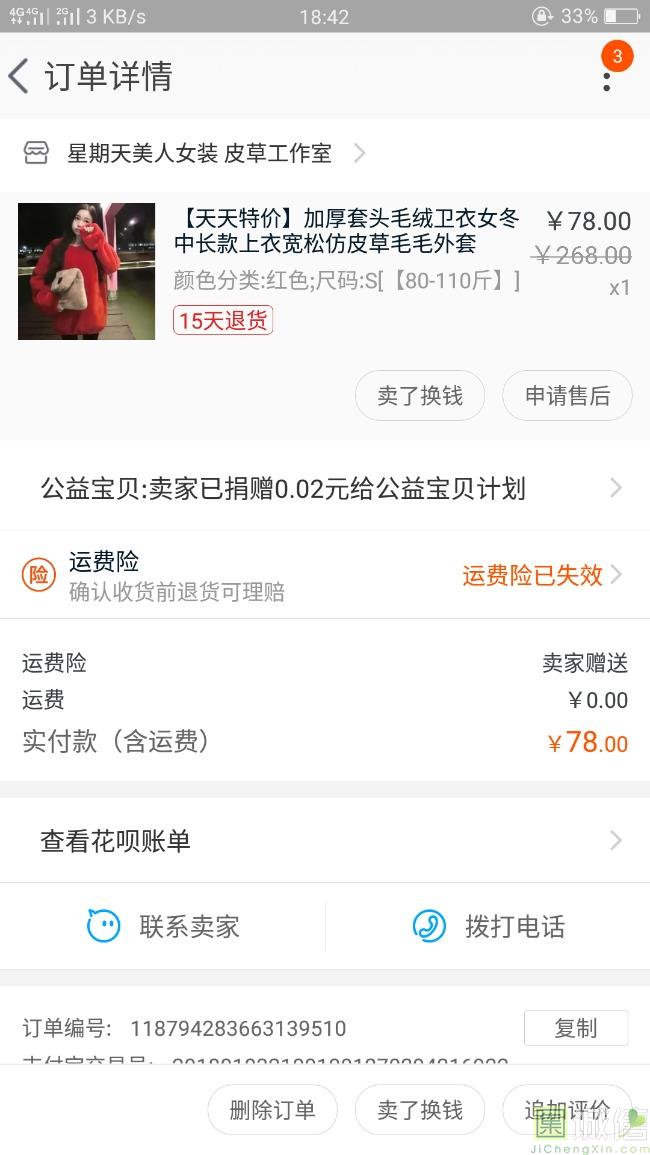Copy the order number with 复制

(575, 1028)
